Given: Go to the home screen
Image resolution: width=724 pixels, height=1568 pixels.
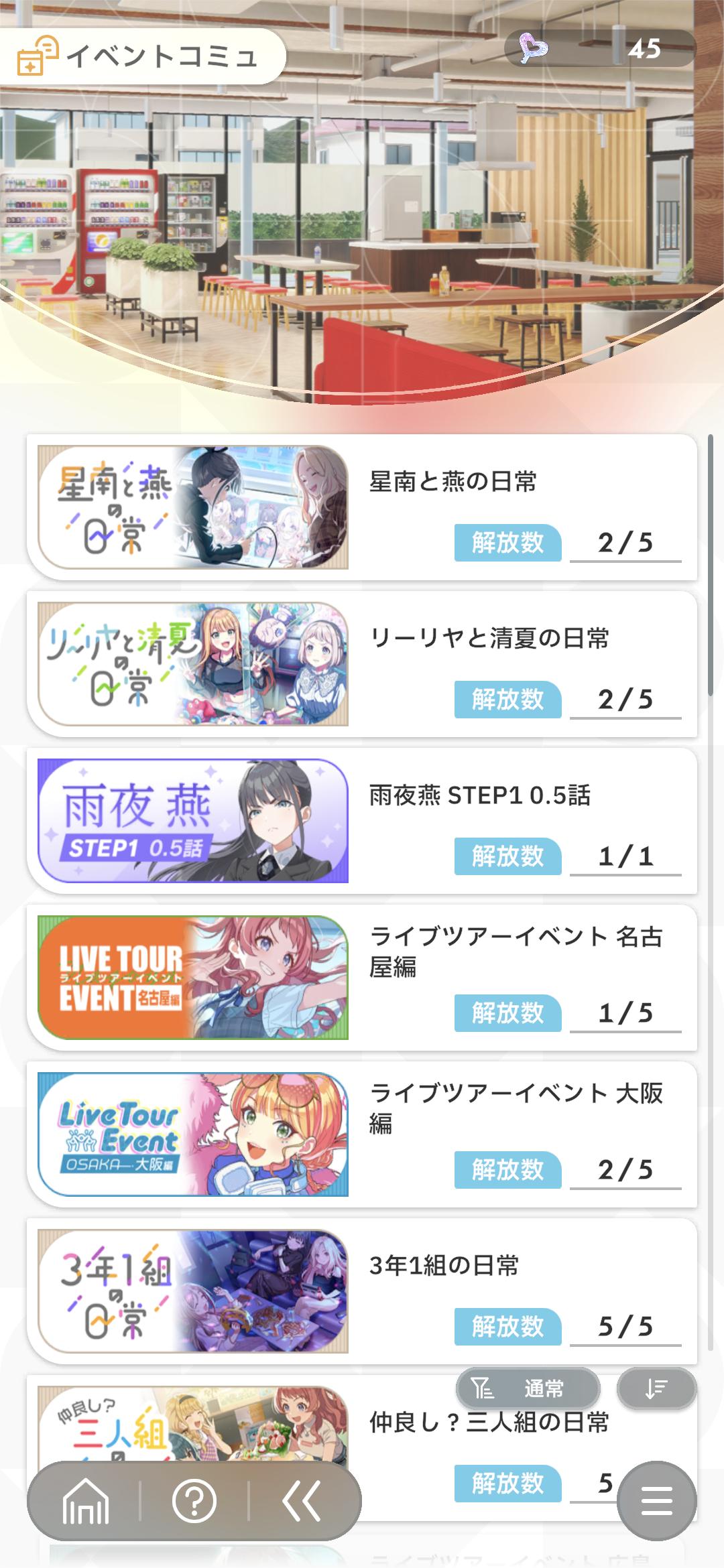Looking at the screenshot, I should click(x=85, y=1501).
